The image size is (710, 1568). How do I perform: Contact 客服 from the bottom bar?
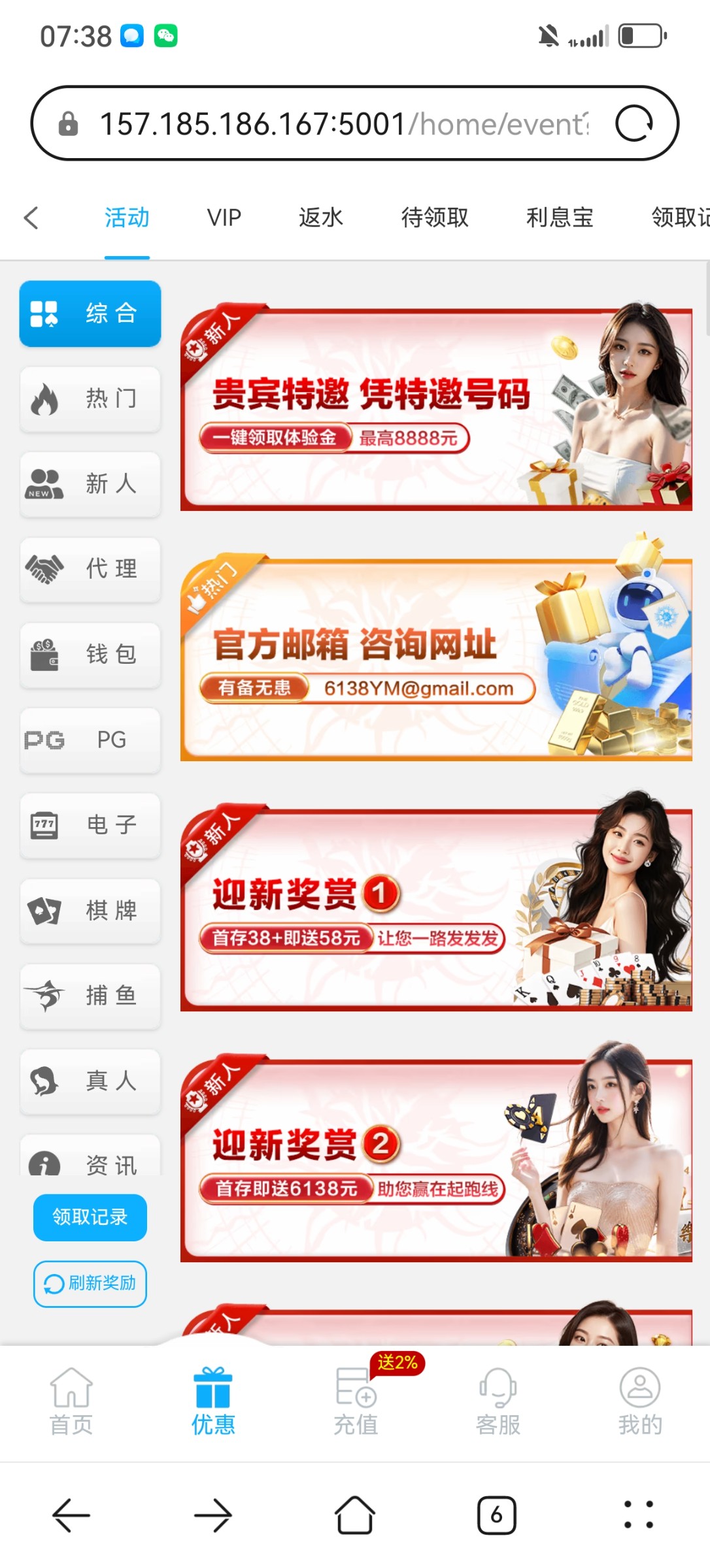(498, 1402)
